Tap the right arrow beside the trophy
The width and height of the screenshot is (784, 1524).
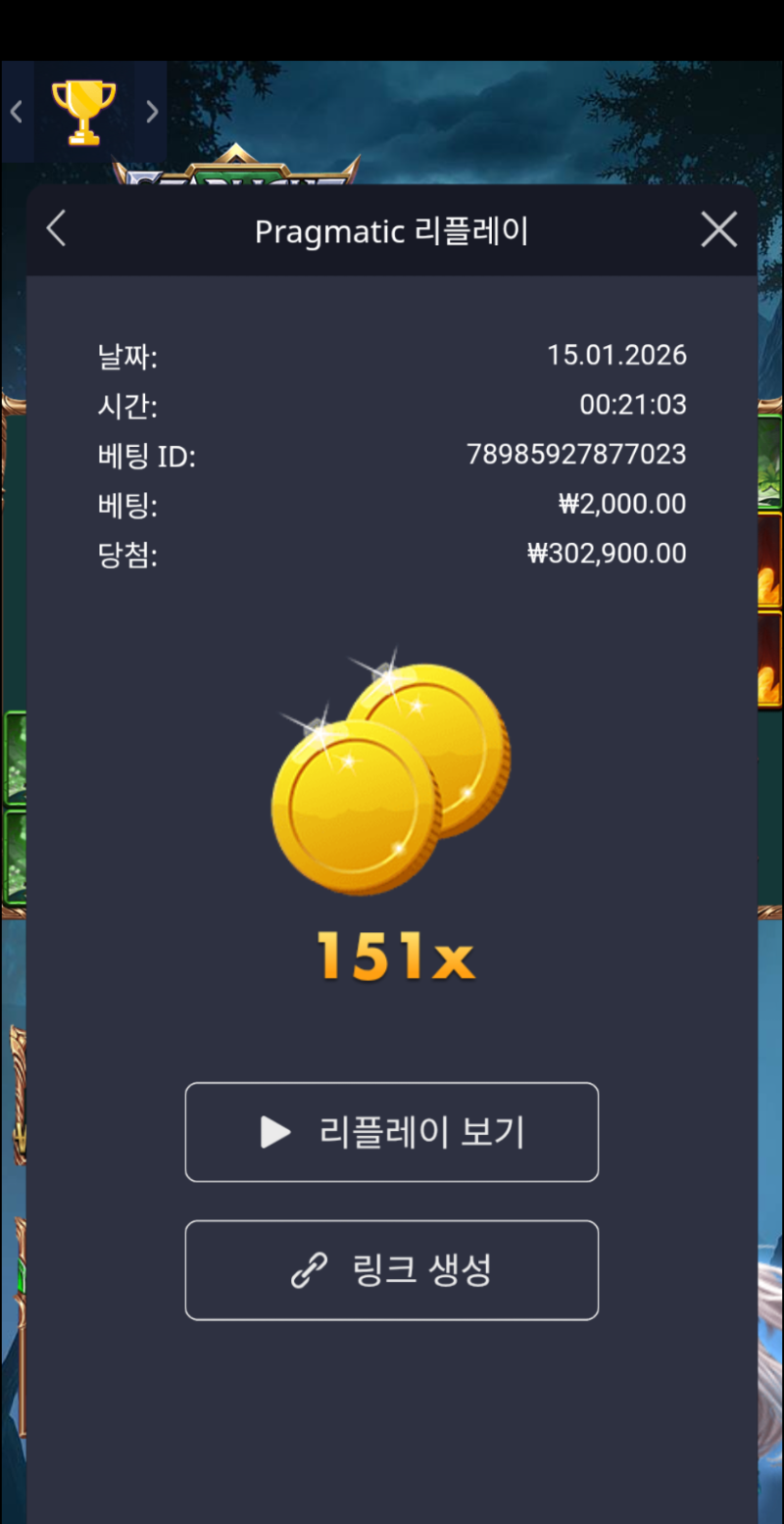click(x=152, y=112)
